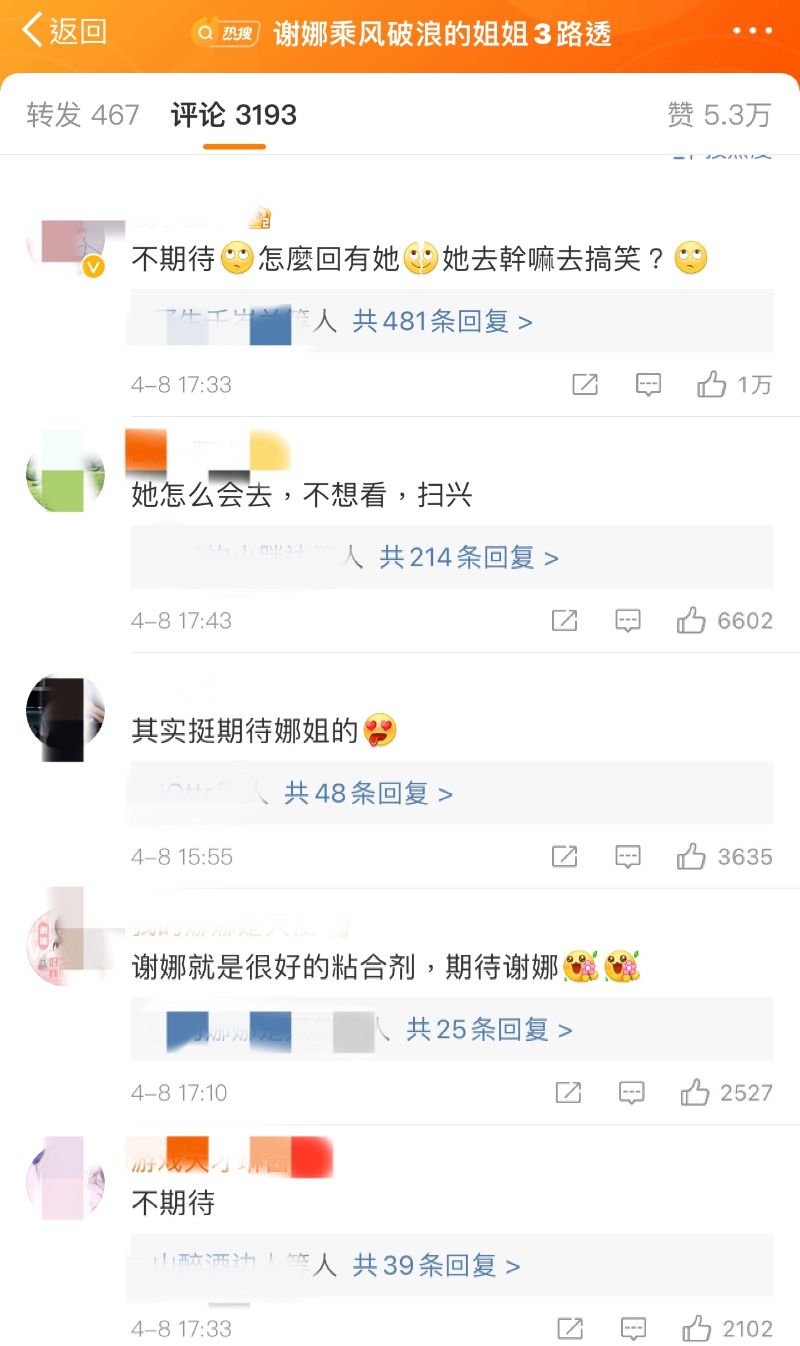Image resolution: width=800 pixels, height=1346 pixels.
Task: Like the comment 她怎么会去，不想看，扫兴
Action: click(x=692, y=620)
